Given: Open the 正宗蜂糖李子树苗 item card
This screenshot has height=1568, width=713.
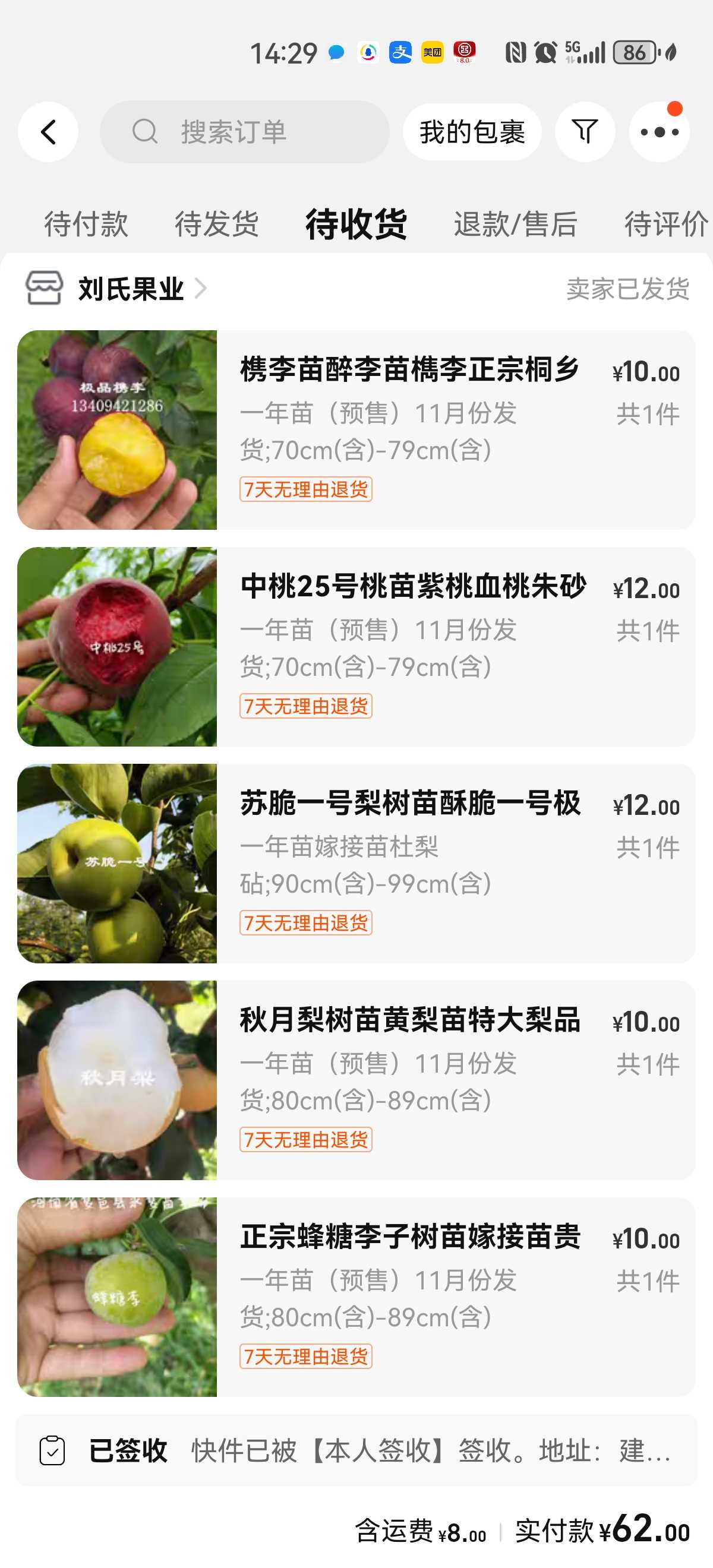Looking at the screenshot, I should click(356, 1297).
